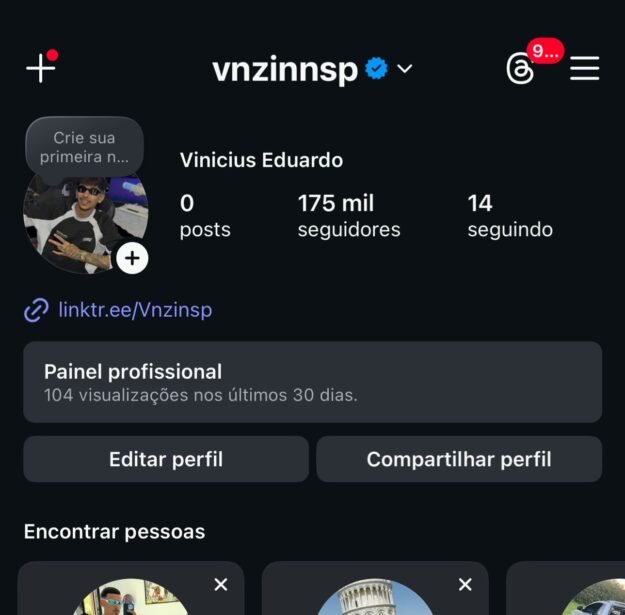Viewport: 625px width, 615px height.
Task: Open the linktr.ee/Vnzinsp link
Action: pos(134,310)
